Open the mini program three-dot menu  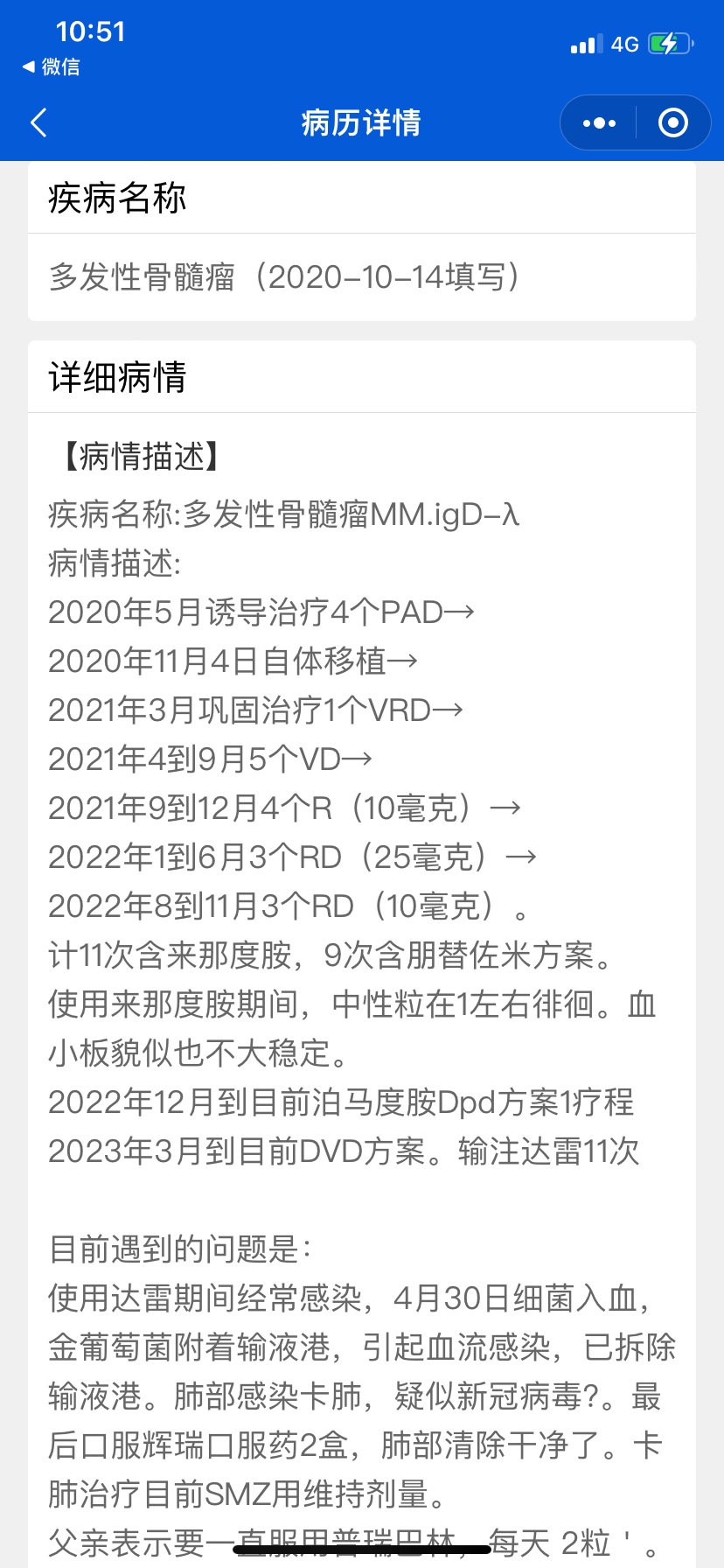(599, 122)
